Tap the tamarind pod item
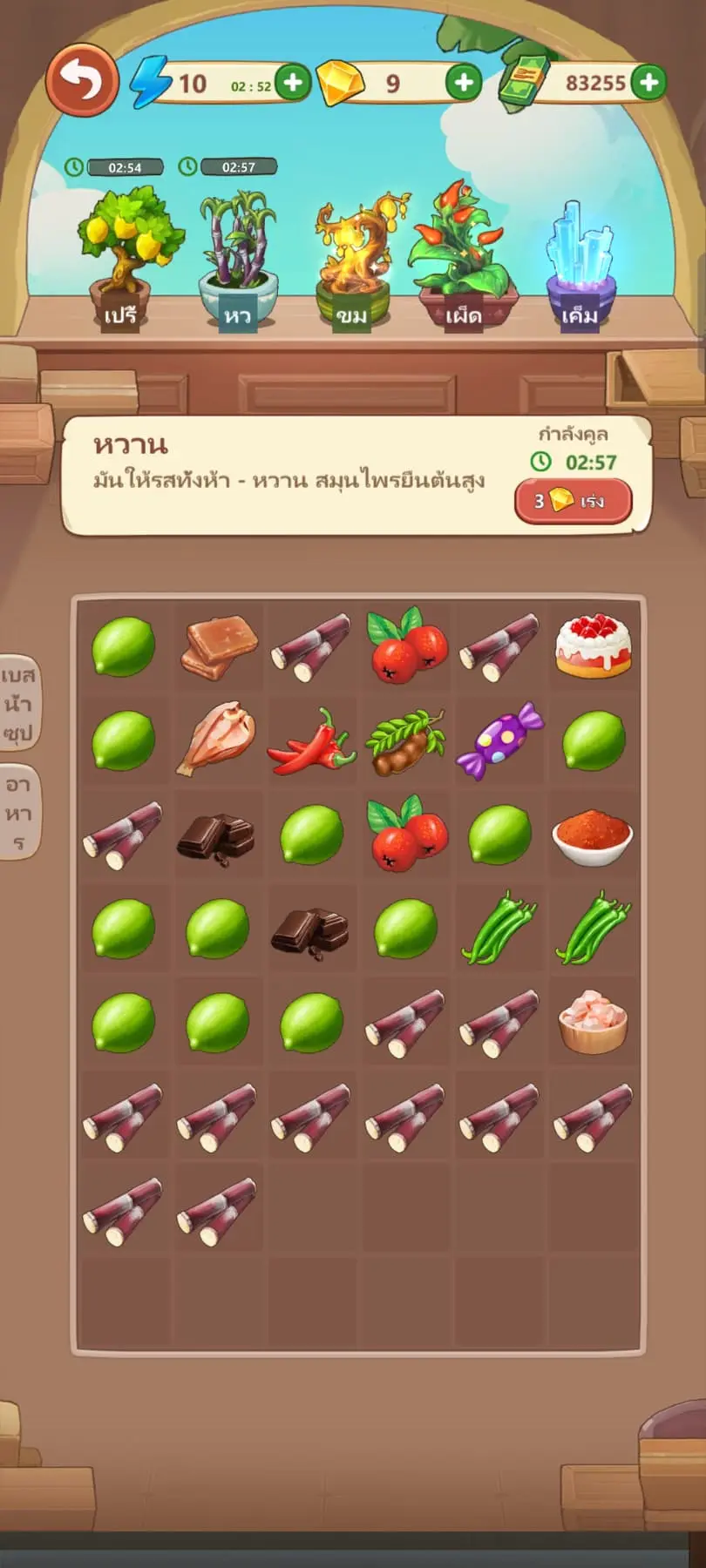The height and width of the screenshot is (1568, 706). click(405, 742)
